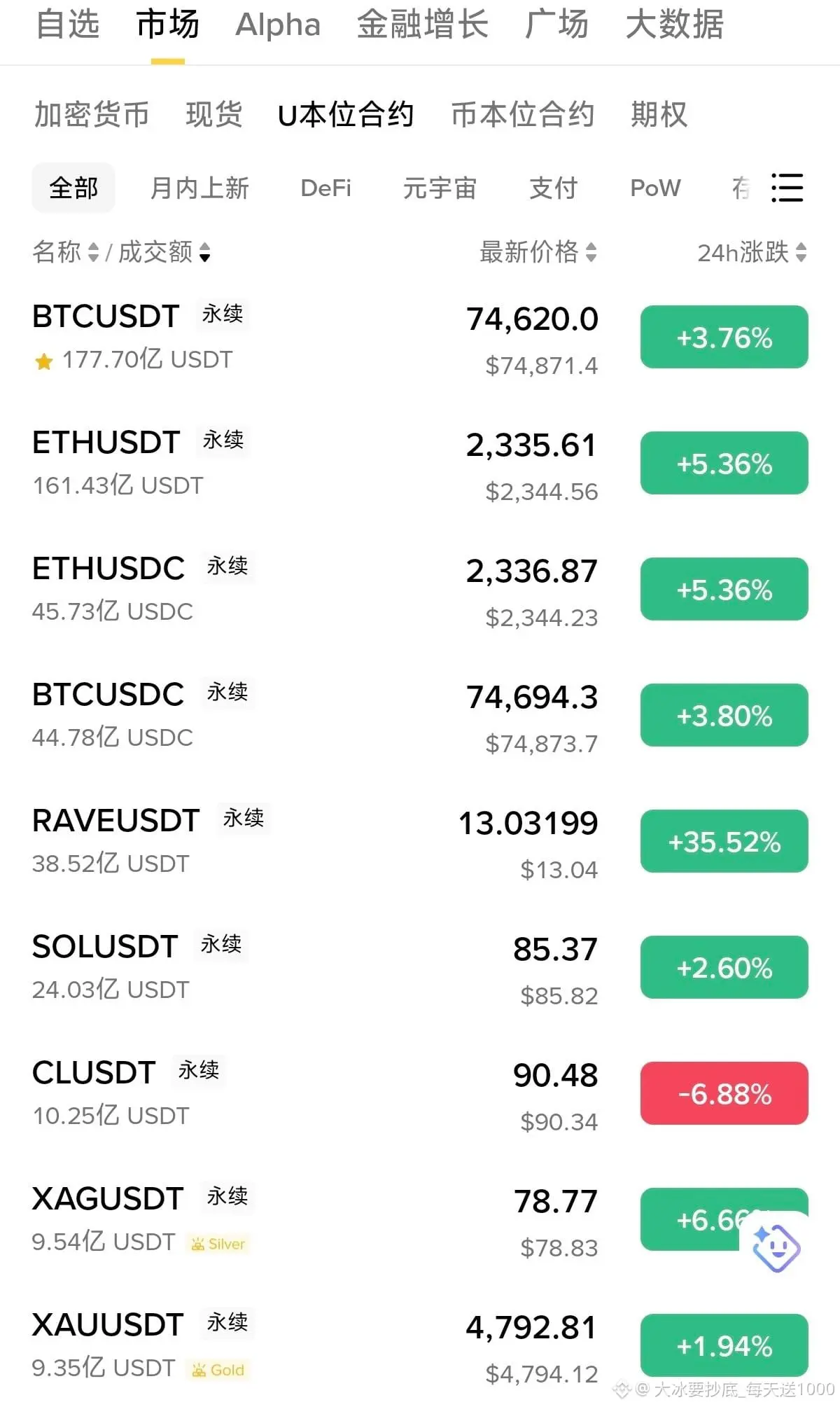This screenshot has height=1407, width=840.
Task: Open the category list menu icon
Action: (x=787, y=188)
